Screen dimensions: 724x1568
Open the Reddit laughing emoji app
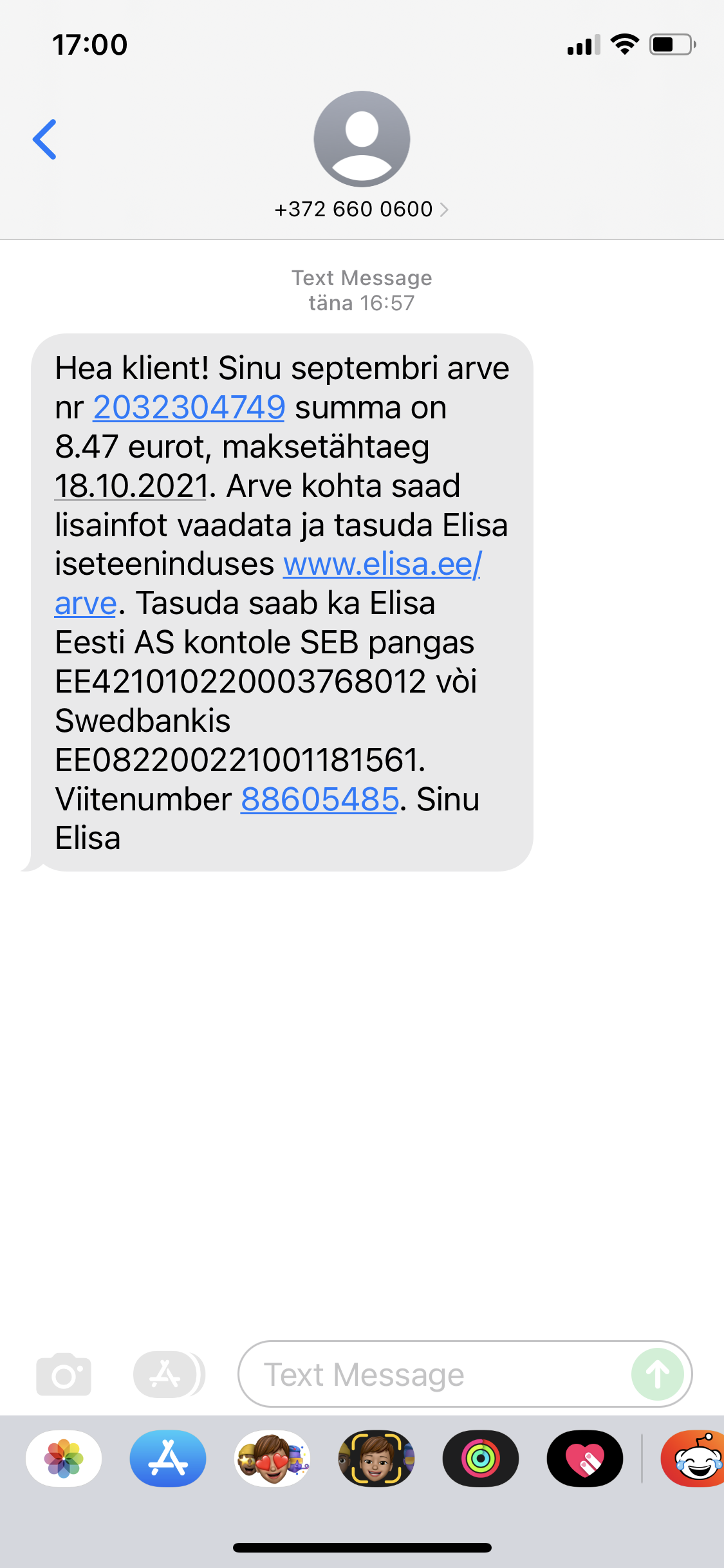[694, 1459]
